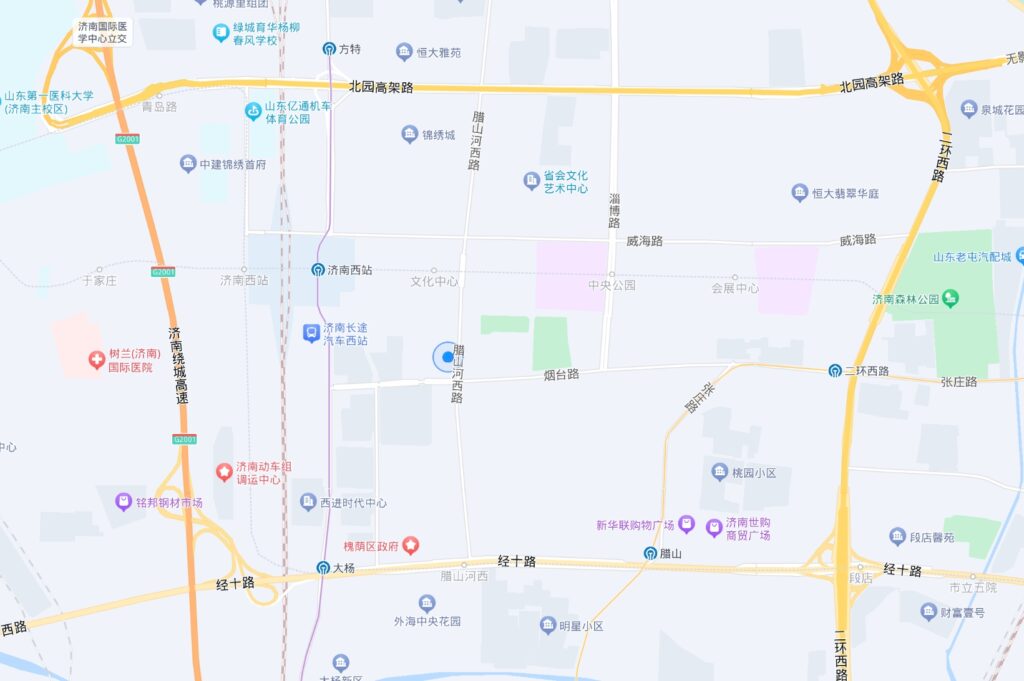Select the 铭邦钢材市场 marker
This screenshot has height=681, width=1024.
point(123,502)
